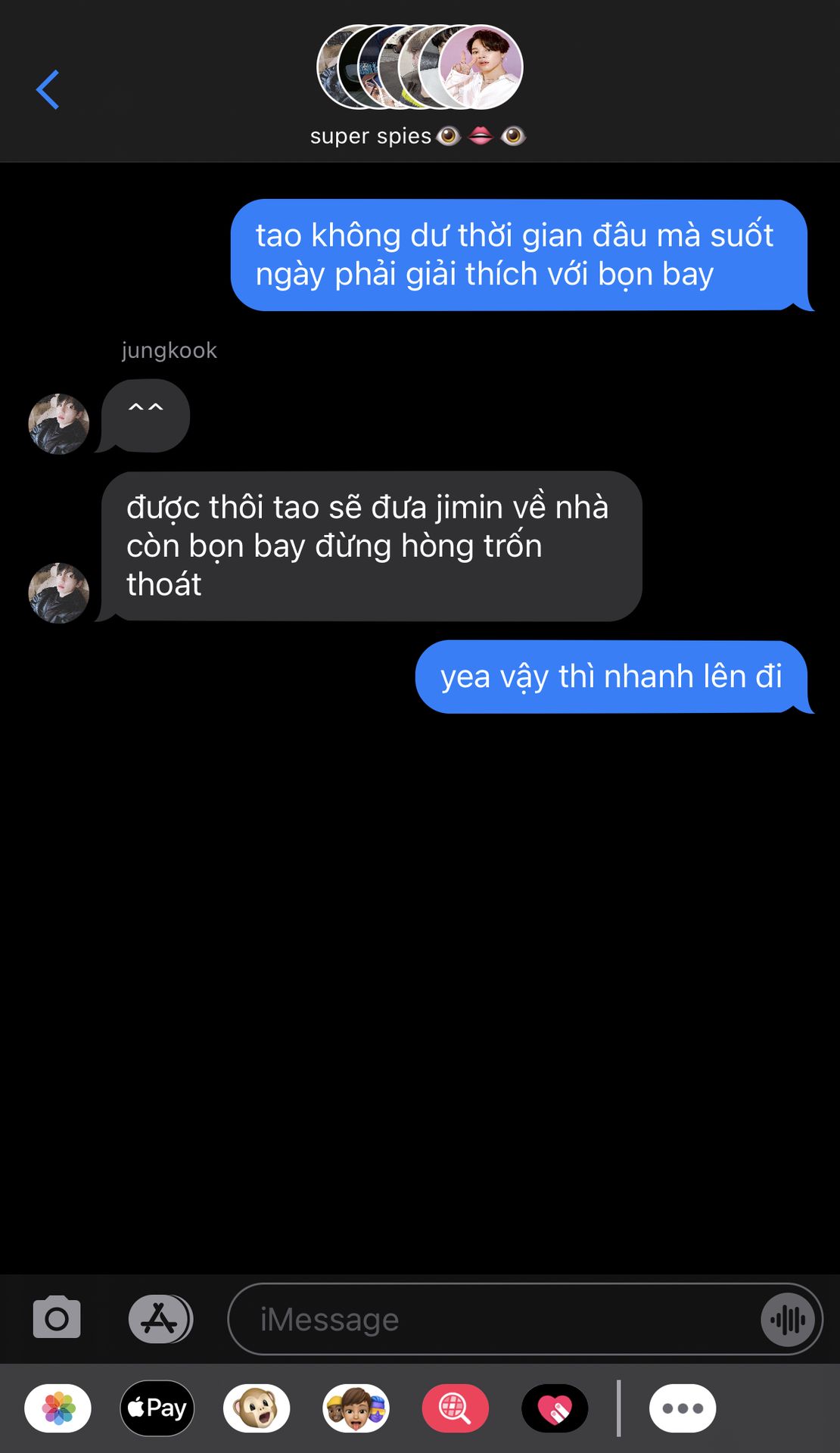The height and width of the screenshot is (1453, 840).
Task: Open Digital Touch heart app
Action: (x=555, y=1408)
